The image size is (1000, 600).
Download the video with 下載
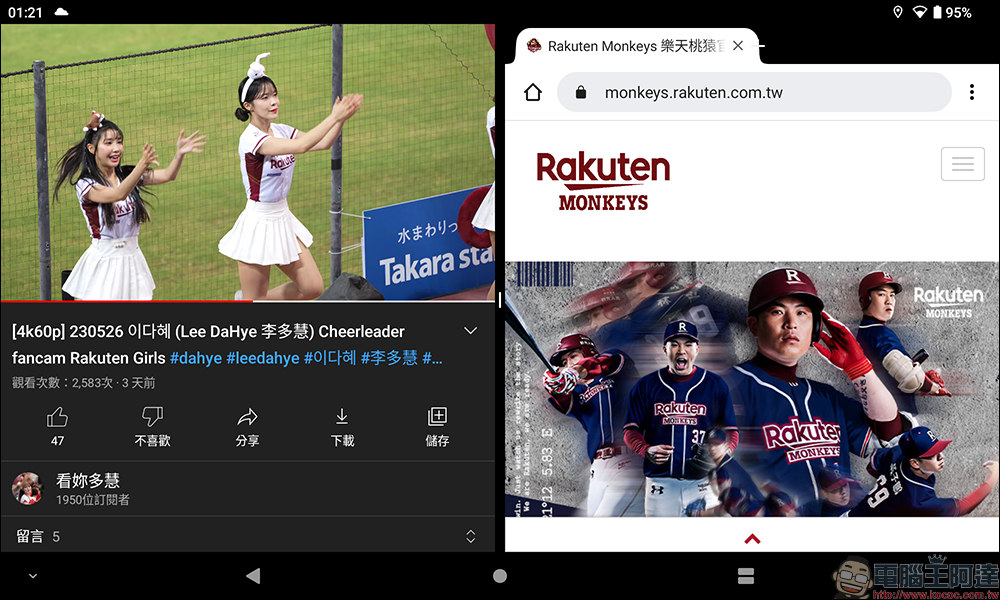342,423
